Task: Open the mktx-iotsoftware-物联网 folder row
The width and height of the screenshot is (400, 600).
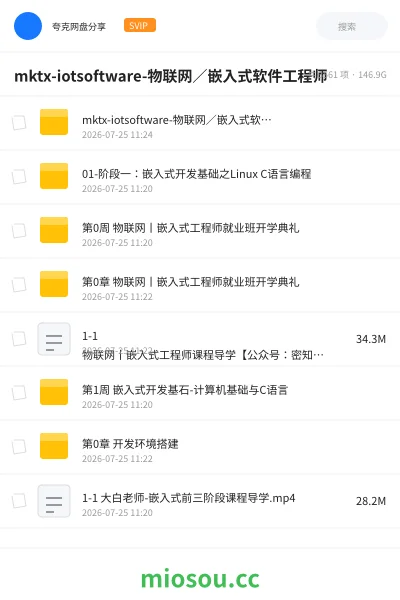Action: click(200, 123)
